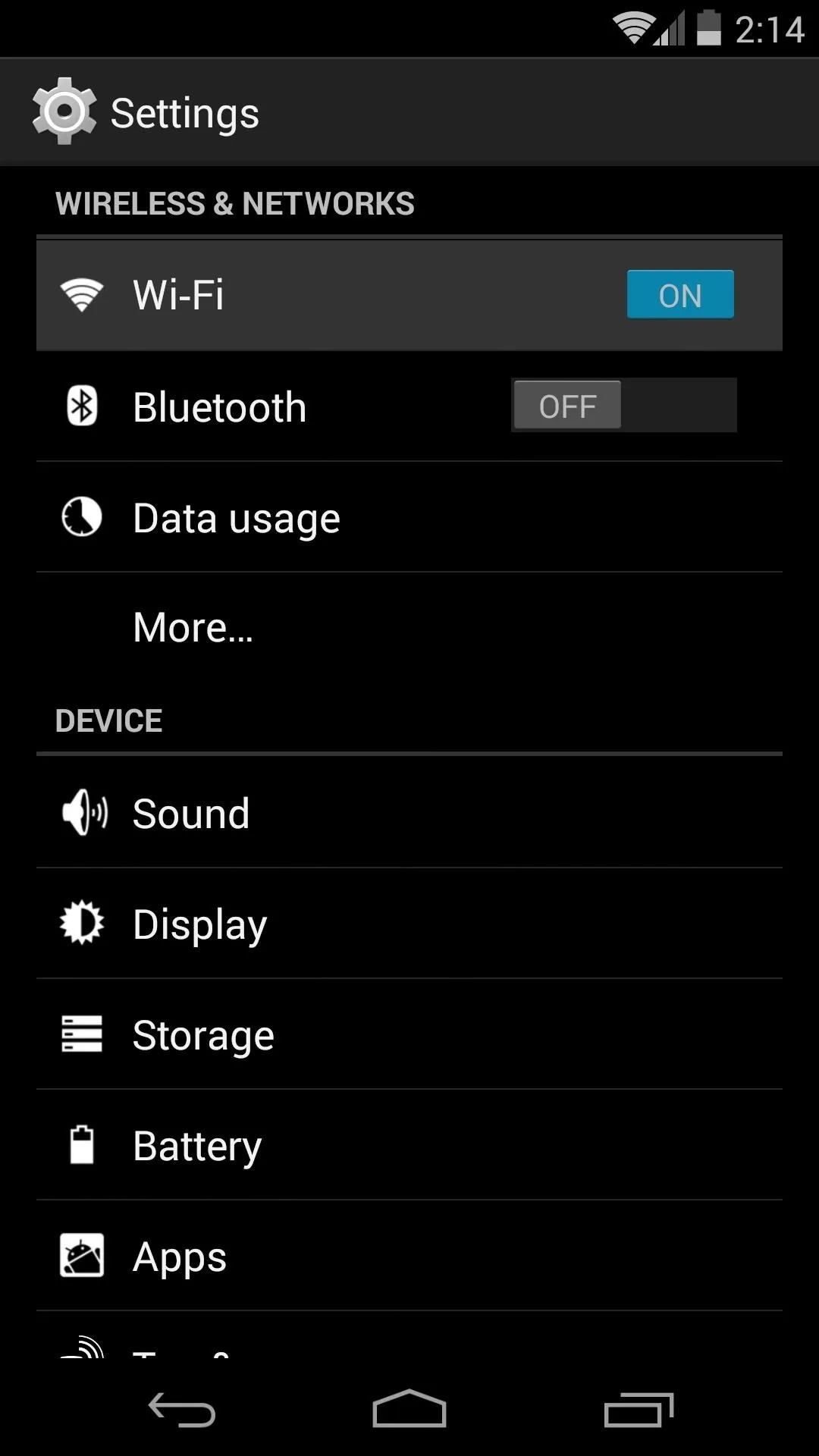Go to the home screen
Viewport: 819px width, 1456px height.
coord(409,1408)
